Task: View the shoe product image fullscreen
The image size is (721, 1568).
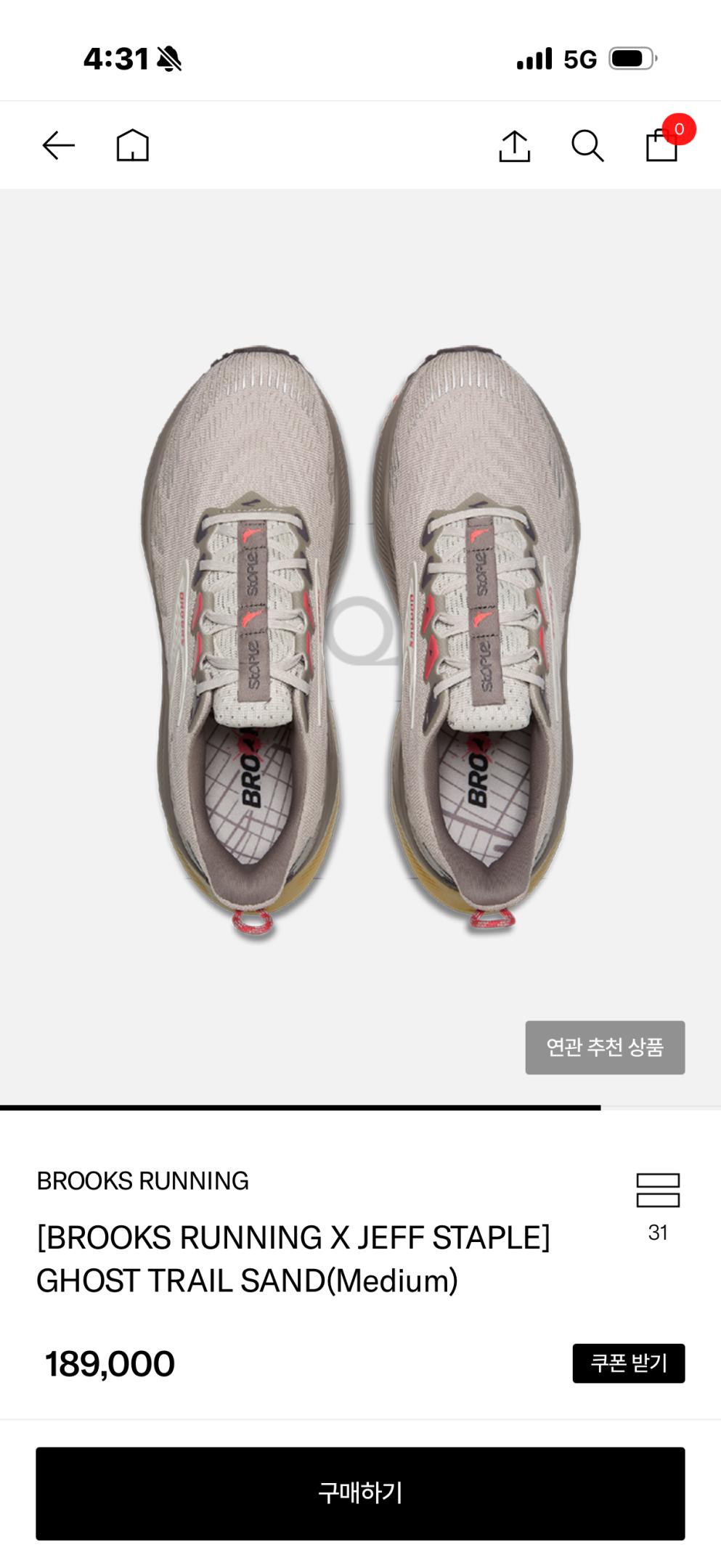Action: pos(360,639)
